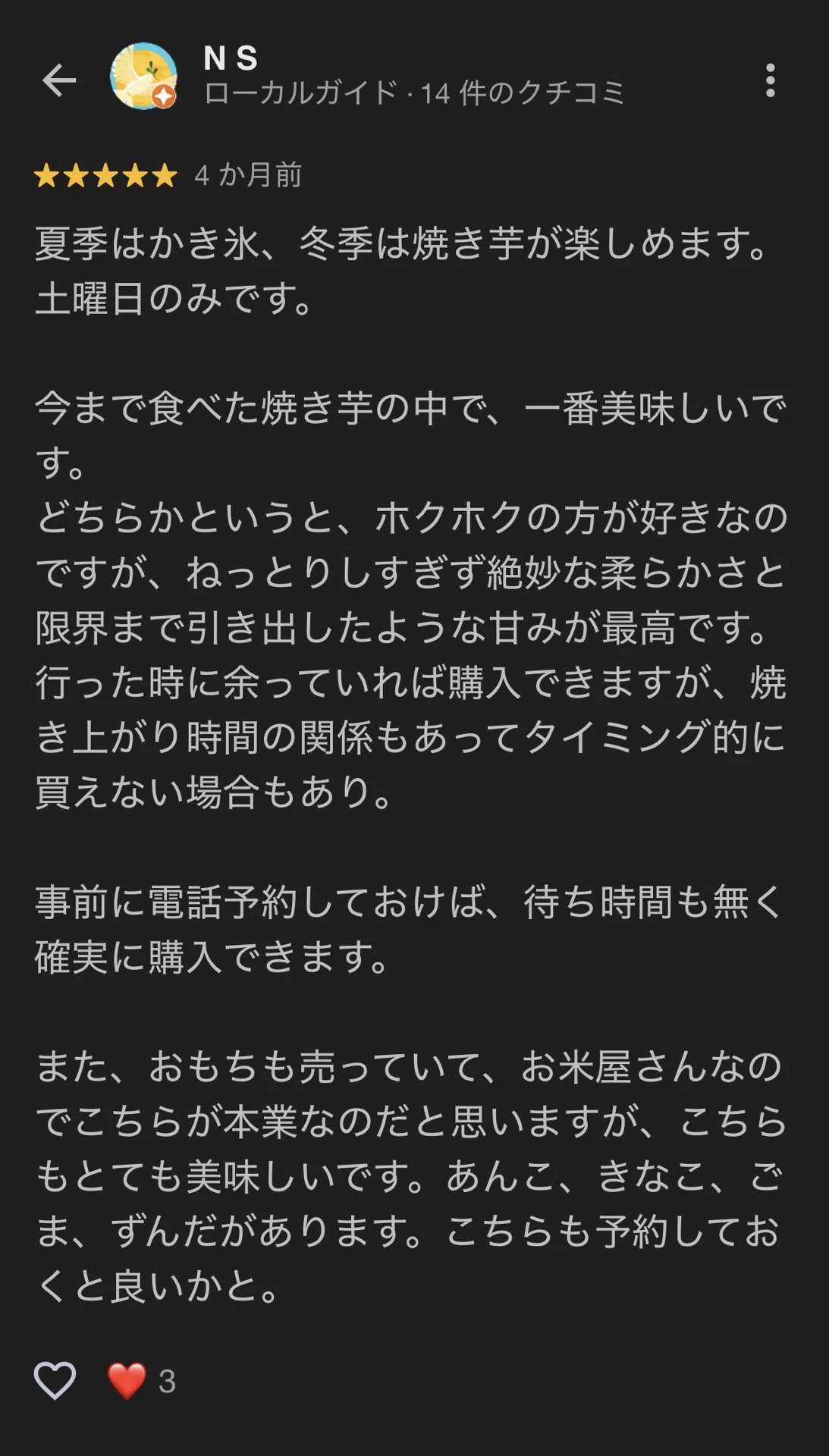Open the three-dot overflow menu
This screenshot has width=829, height=1456.
771,80
